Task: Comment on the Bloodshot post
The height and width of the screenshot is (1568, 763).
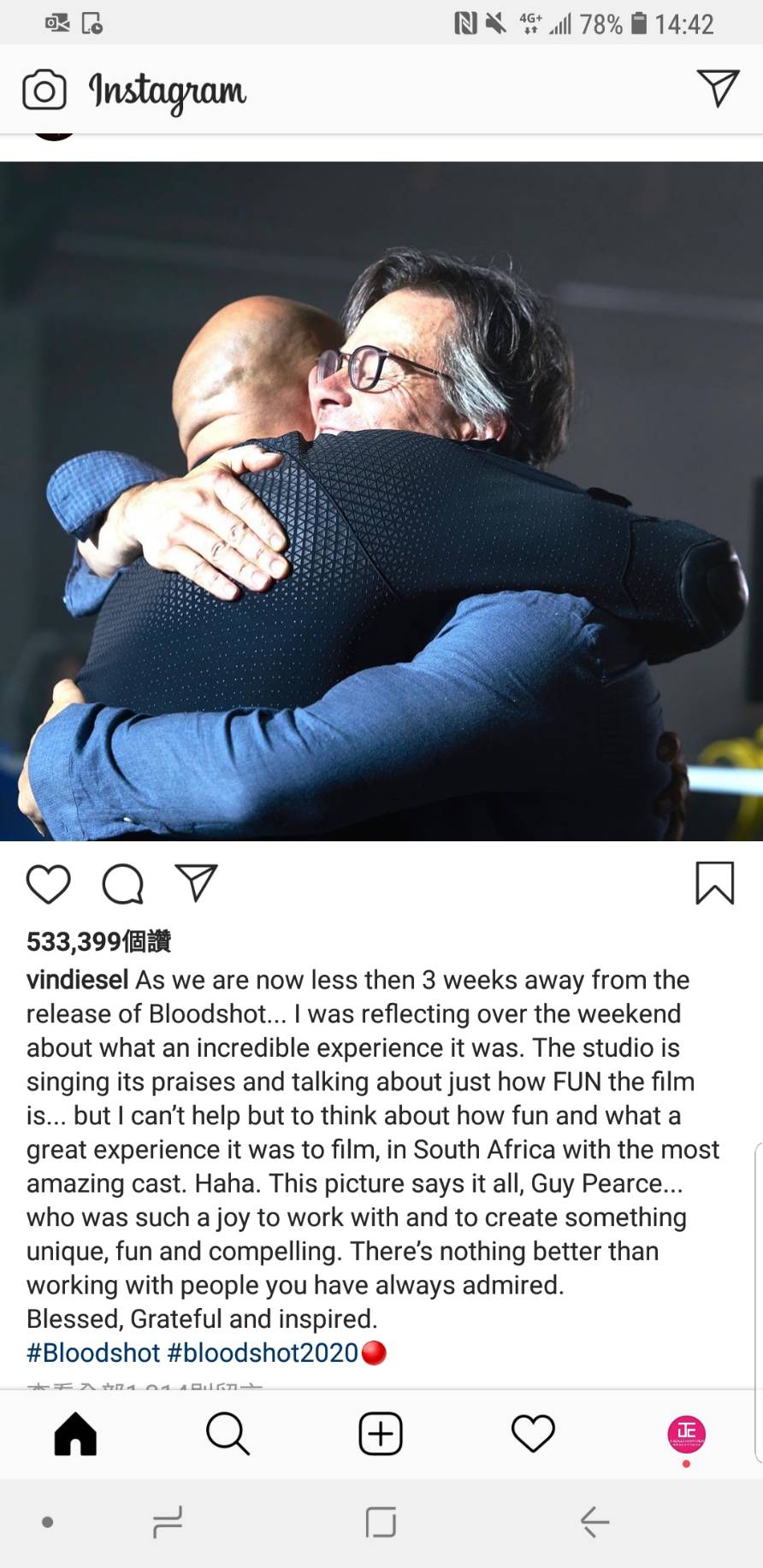Action: 123,883
